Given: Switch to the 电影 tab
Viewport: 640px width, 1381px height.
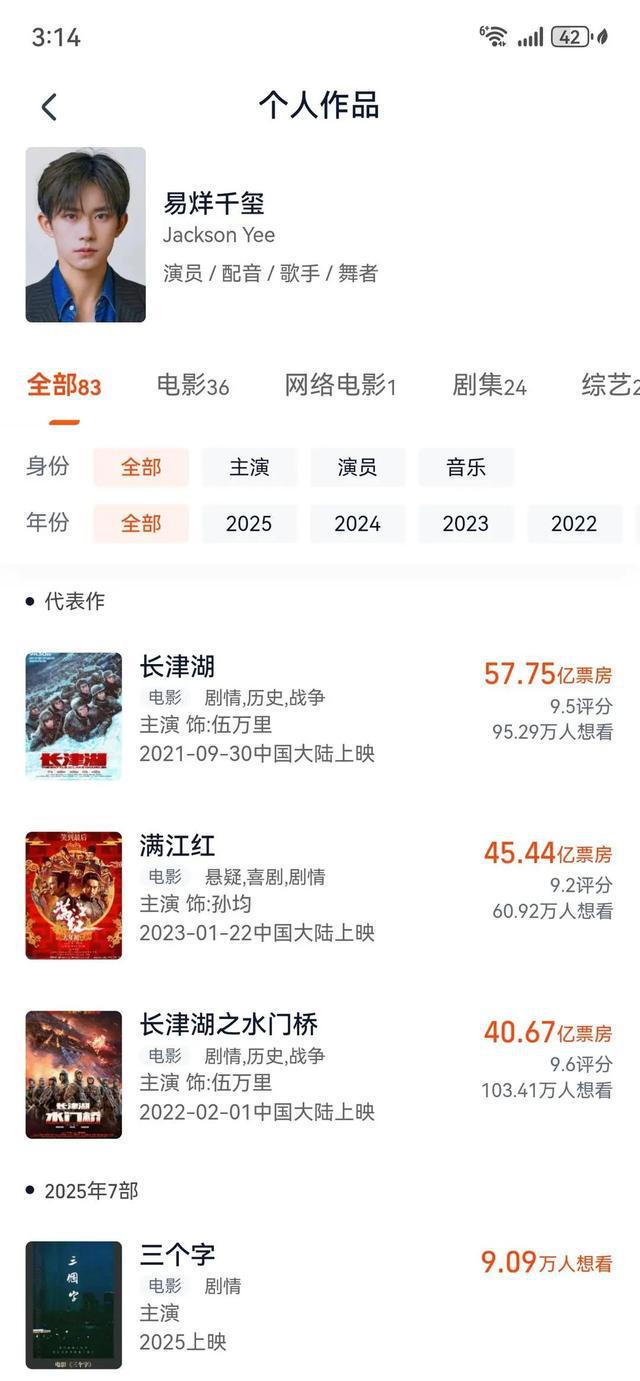Looking at the screenshot, I should (193, 385).
